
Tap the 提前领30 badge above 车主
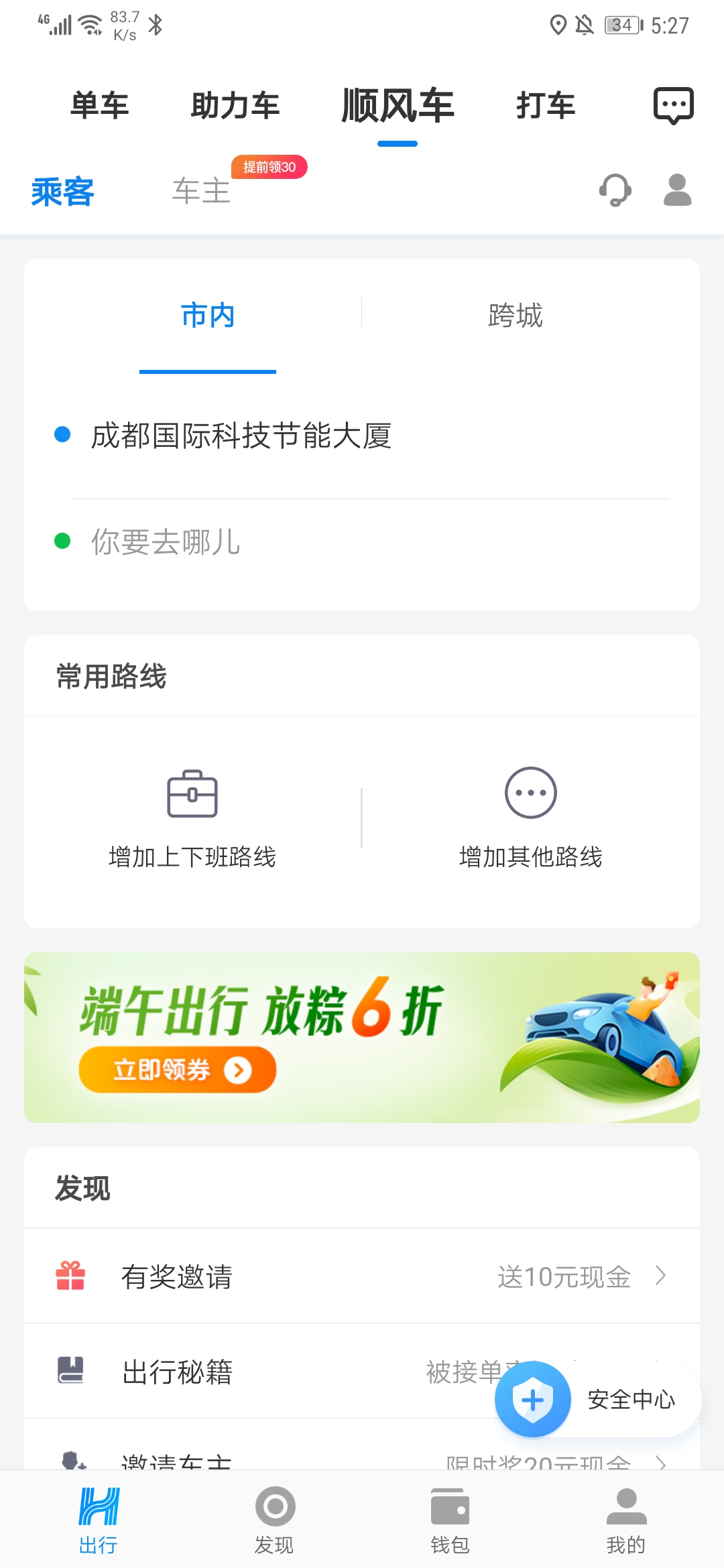click(x=268, y=166)
